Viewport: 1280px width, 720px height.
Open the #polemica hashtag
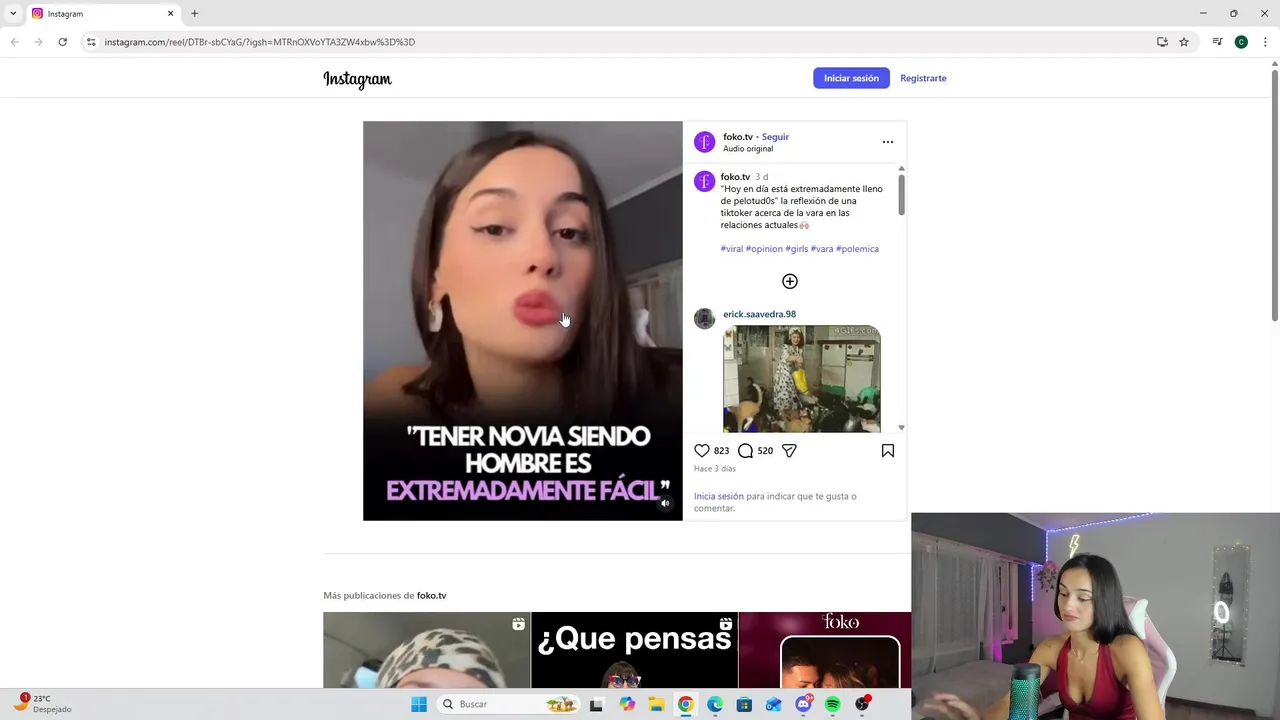(x=857, y=249)
